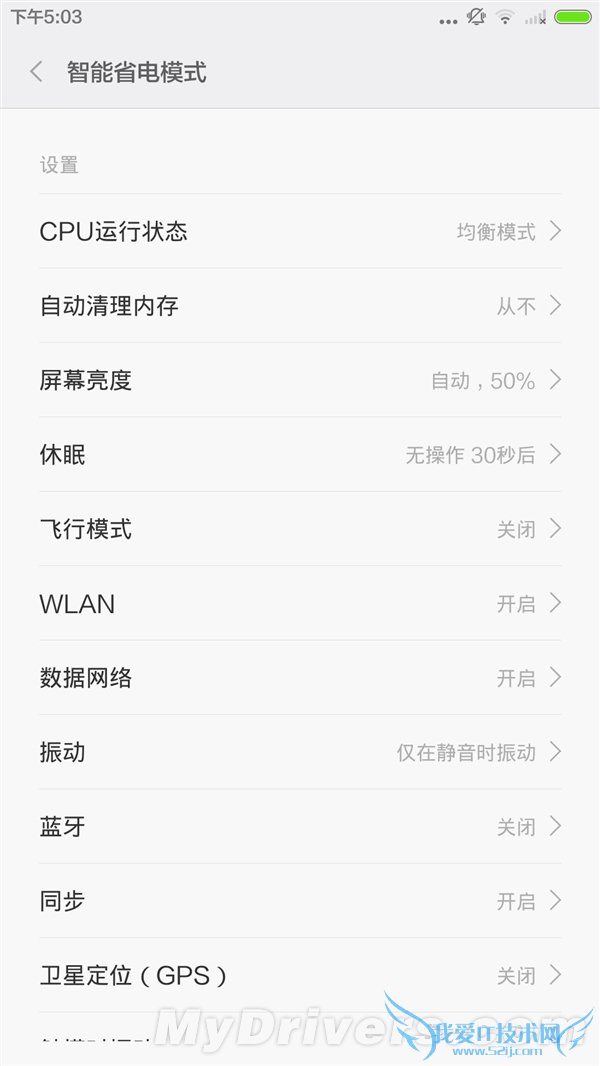Open 同步 setting
Image resolution: width=600 pixels, height=1066 pixels.
click(300, 901)
